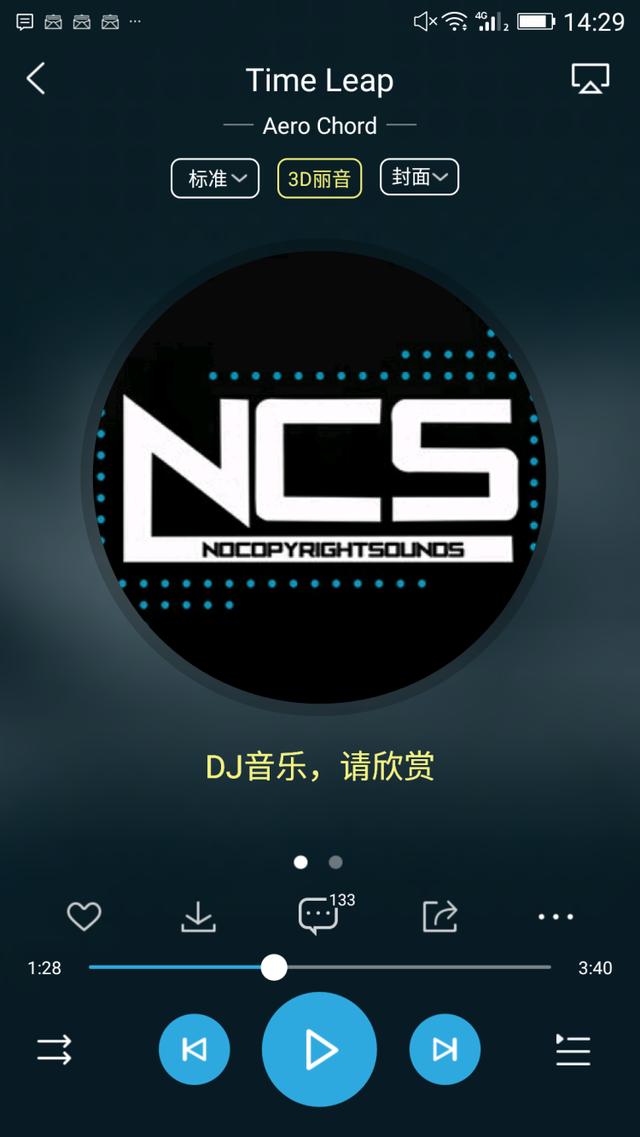Toggle the 3D丽音 sound effect
The width and height of the screenshot is (640, 1137).
click(x=319, y=179)
